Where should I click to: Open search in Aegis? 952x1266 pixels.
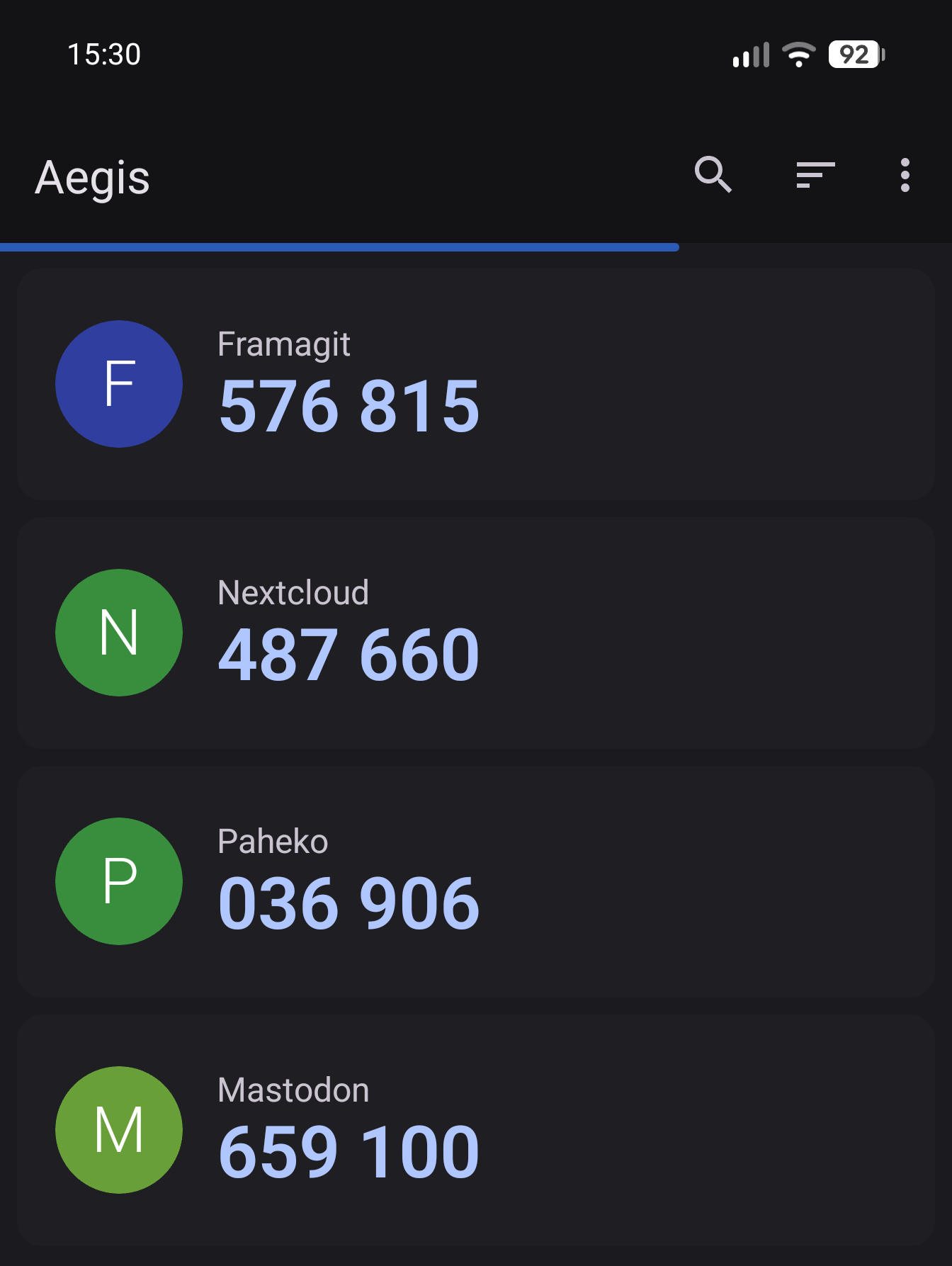click(713, 175)
